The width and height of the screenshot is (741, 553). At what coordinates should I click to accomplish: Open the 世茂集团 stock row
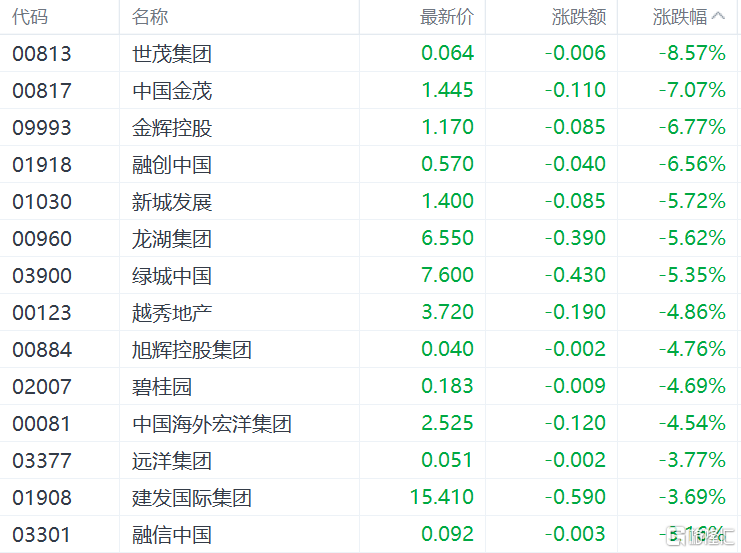370,53
